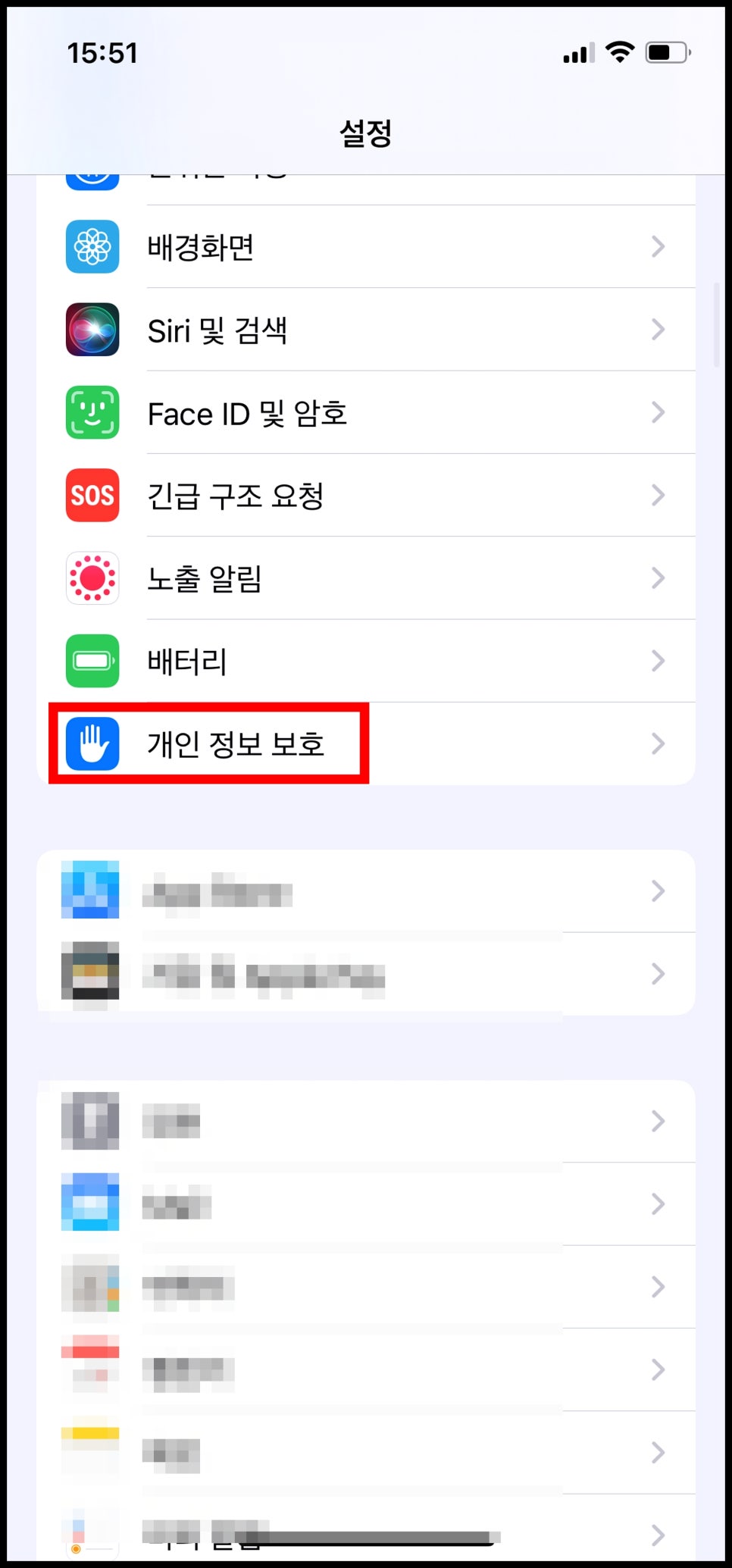
Task: Select the 노출 알림 row
Action: click(366, 578)
